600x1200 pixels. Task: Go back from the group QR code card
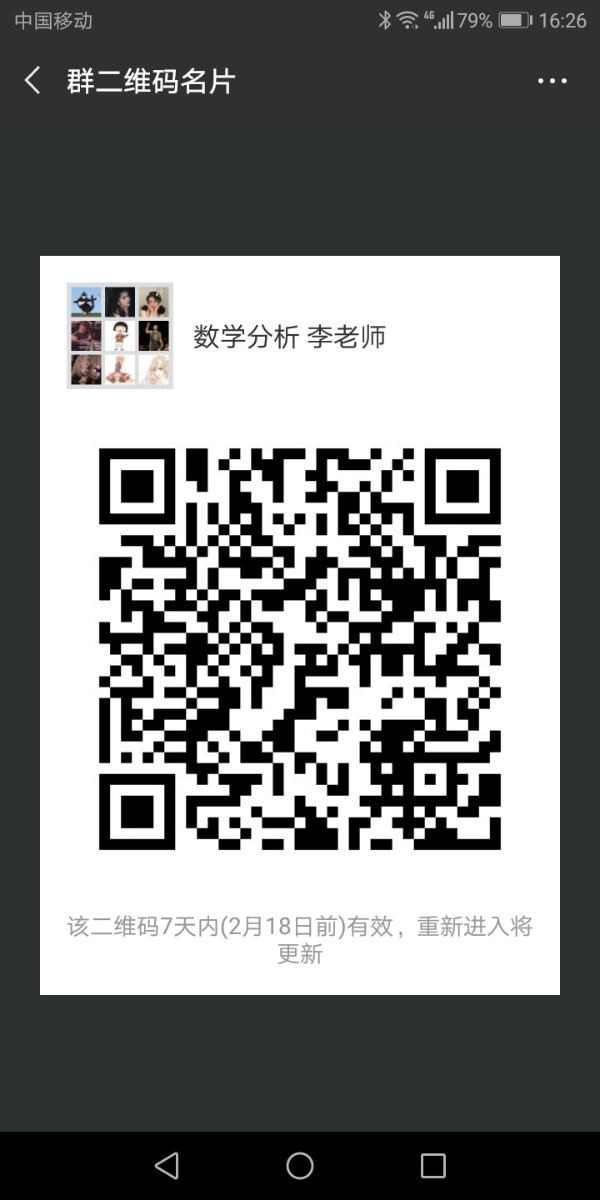[x=33, y=81]
